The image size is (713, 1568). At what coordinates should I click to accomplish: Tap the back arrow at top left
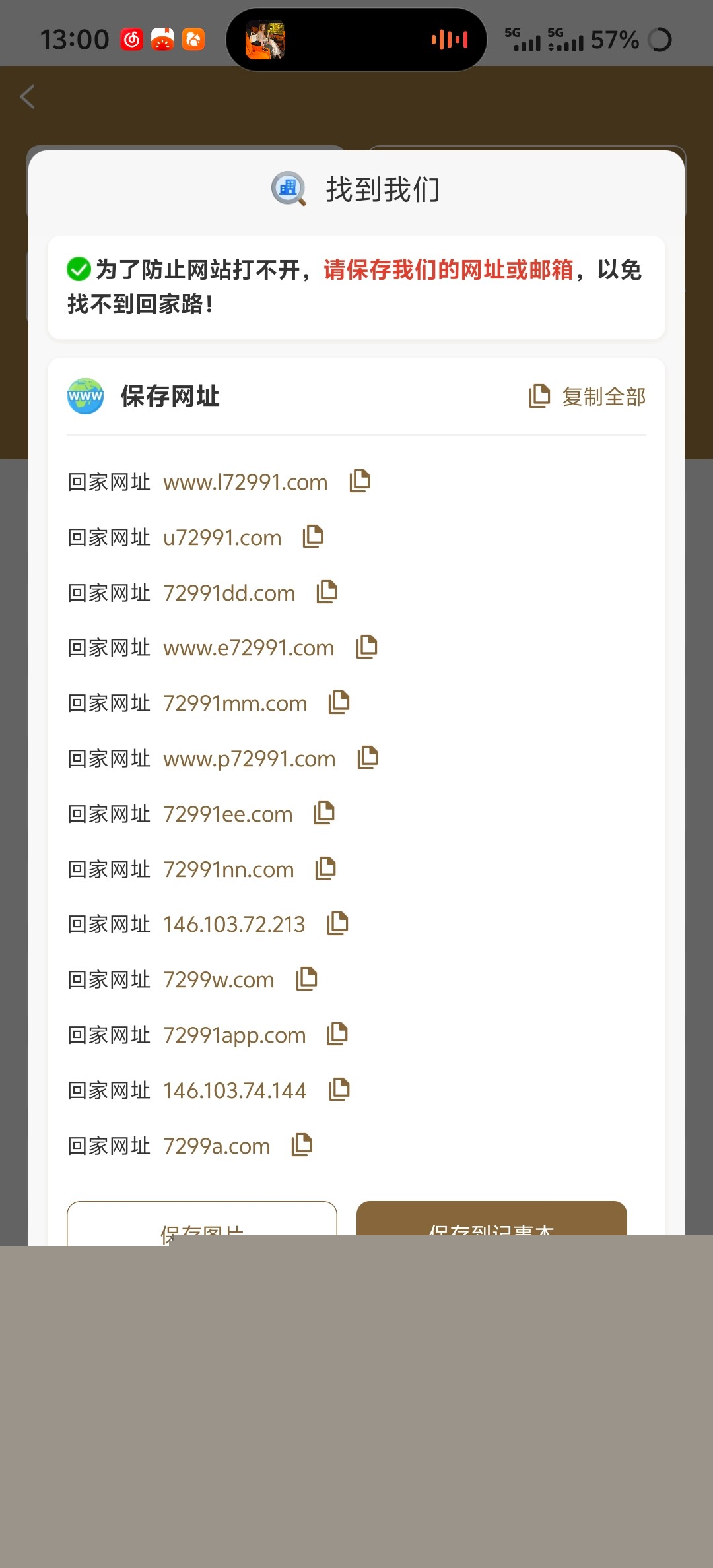[x=28, y=96]
